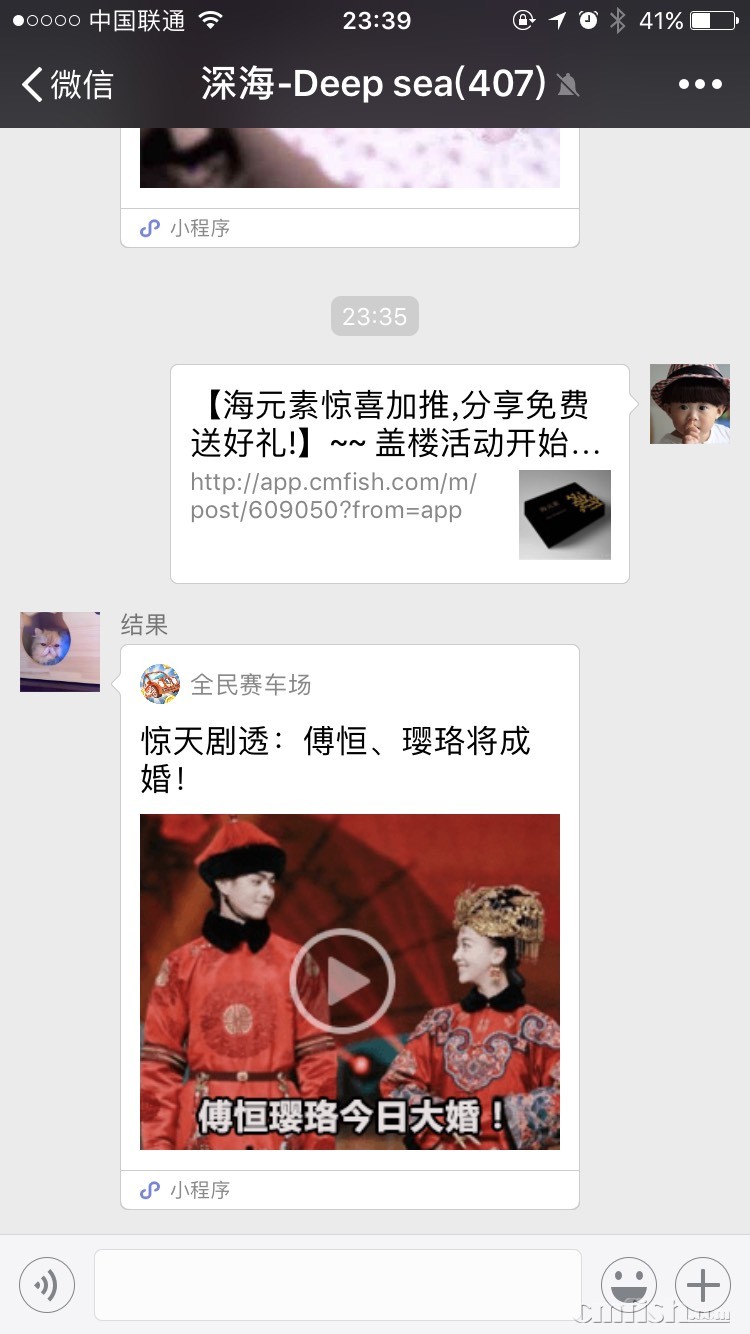Open the plus attachments menu

coord(703,1284)
